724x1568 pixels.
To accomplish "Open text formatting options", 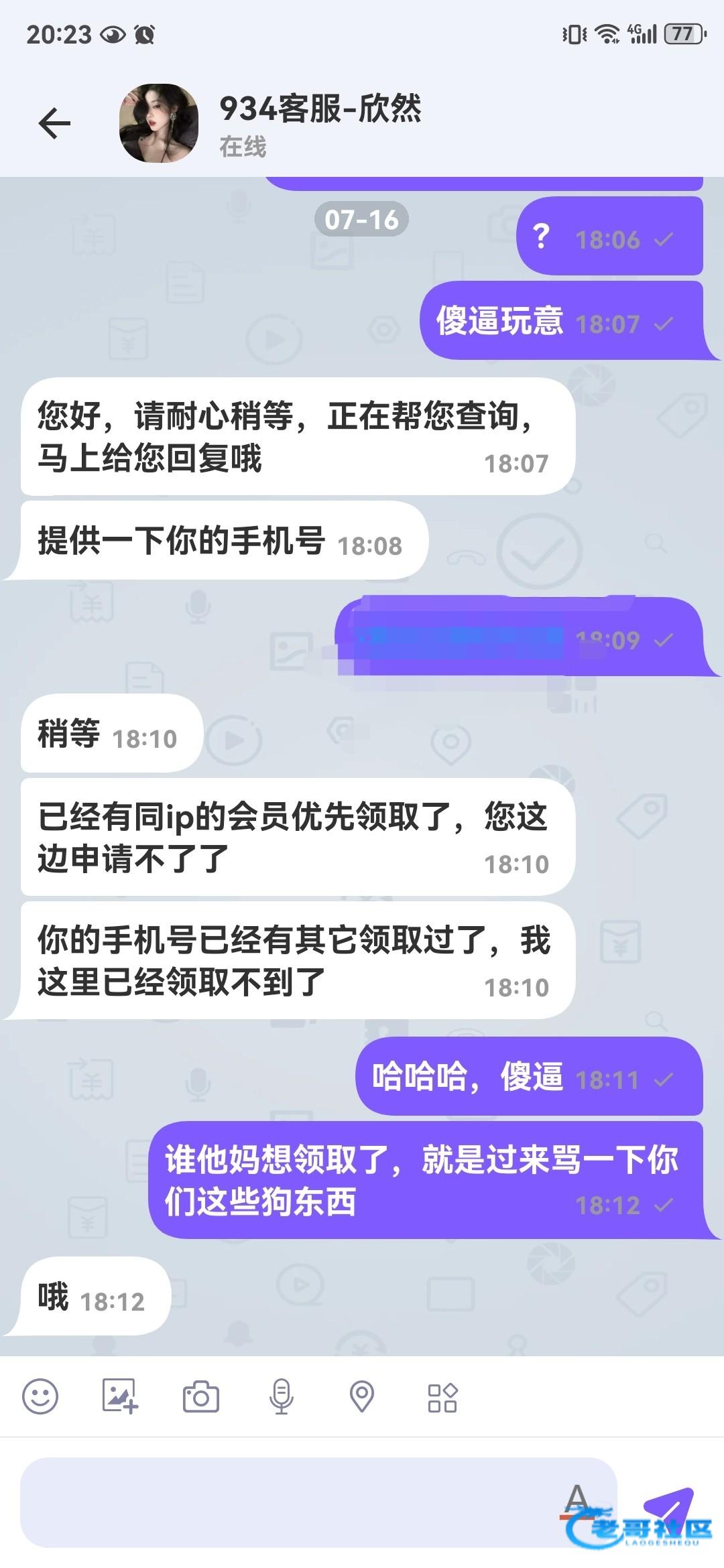I will [577, 1498].
